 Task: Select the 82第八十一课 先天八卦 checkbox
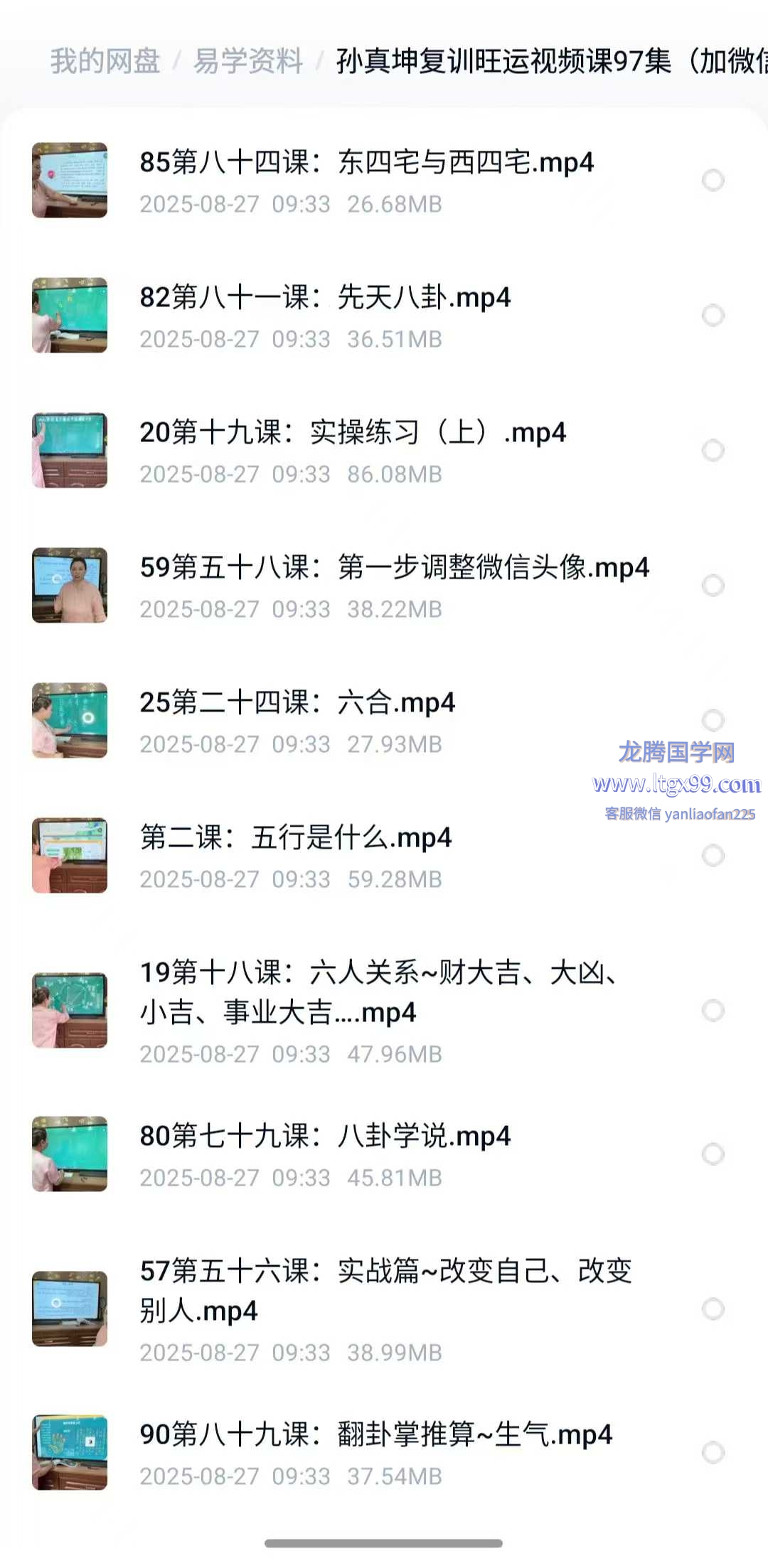713,315
